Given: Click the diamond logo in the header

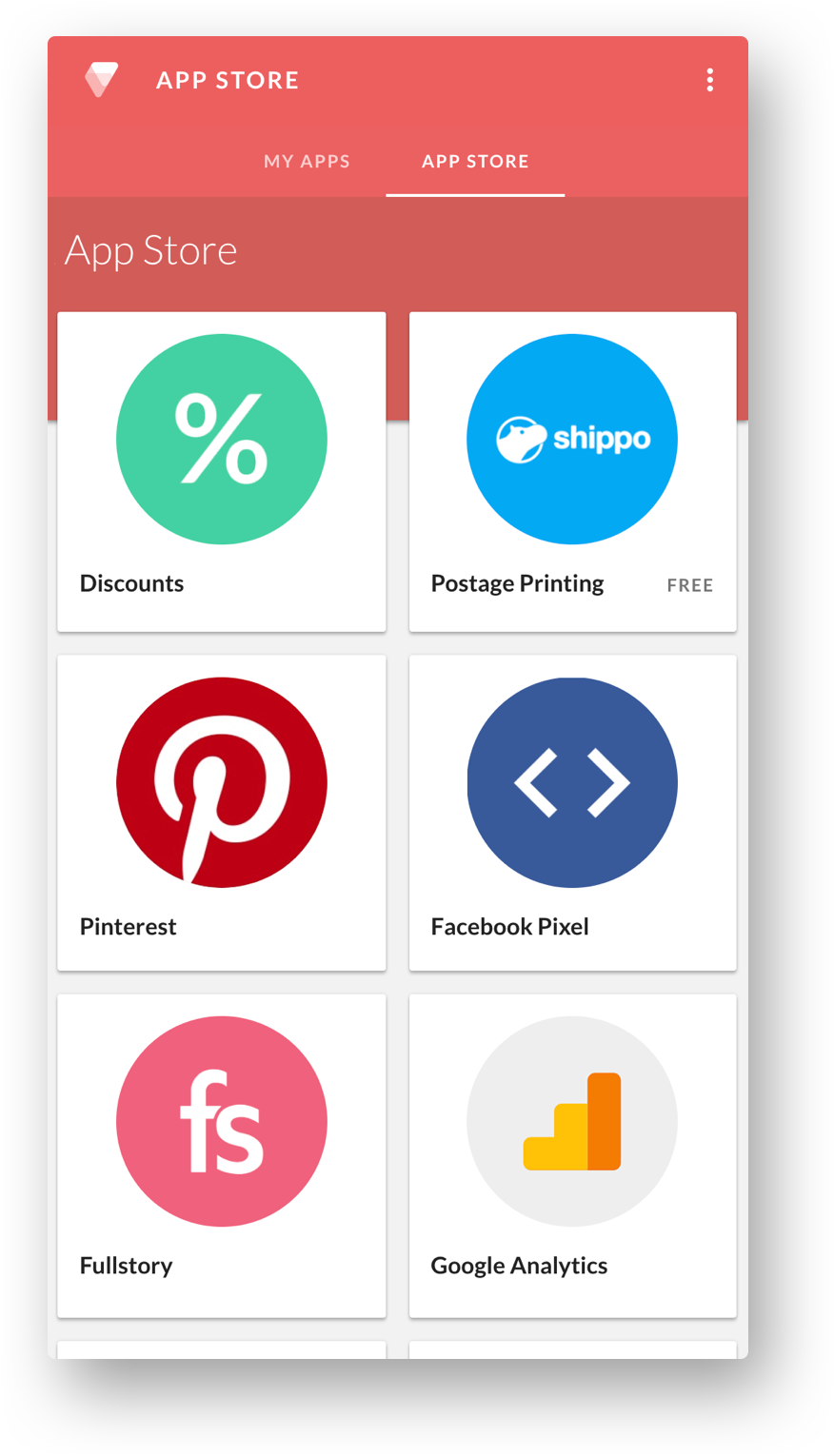Looking at the screenshot, I should tap(100, 80).
